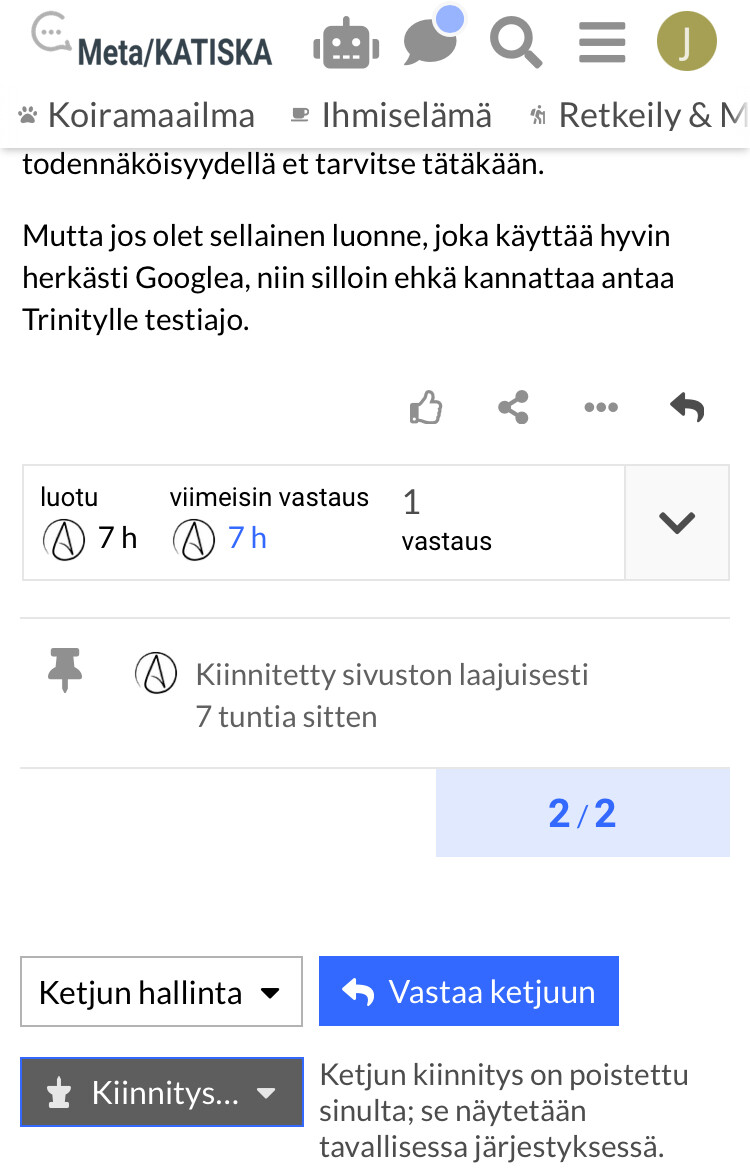The height and width of the screenshot is (1170, 750).
Task: Open the chat bubble with notification dot
Action: coord(432,43)
